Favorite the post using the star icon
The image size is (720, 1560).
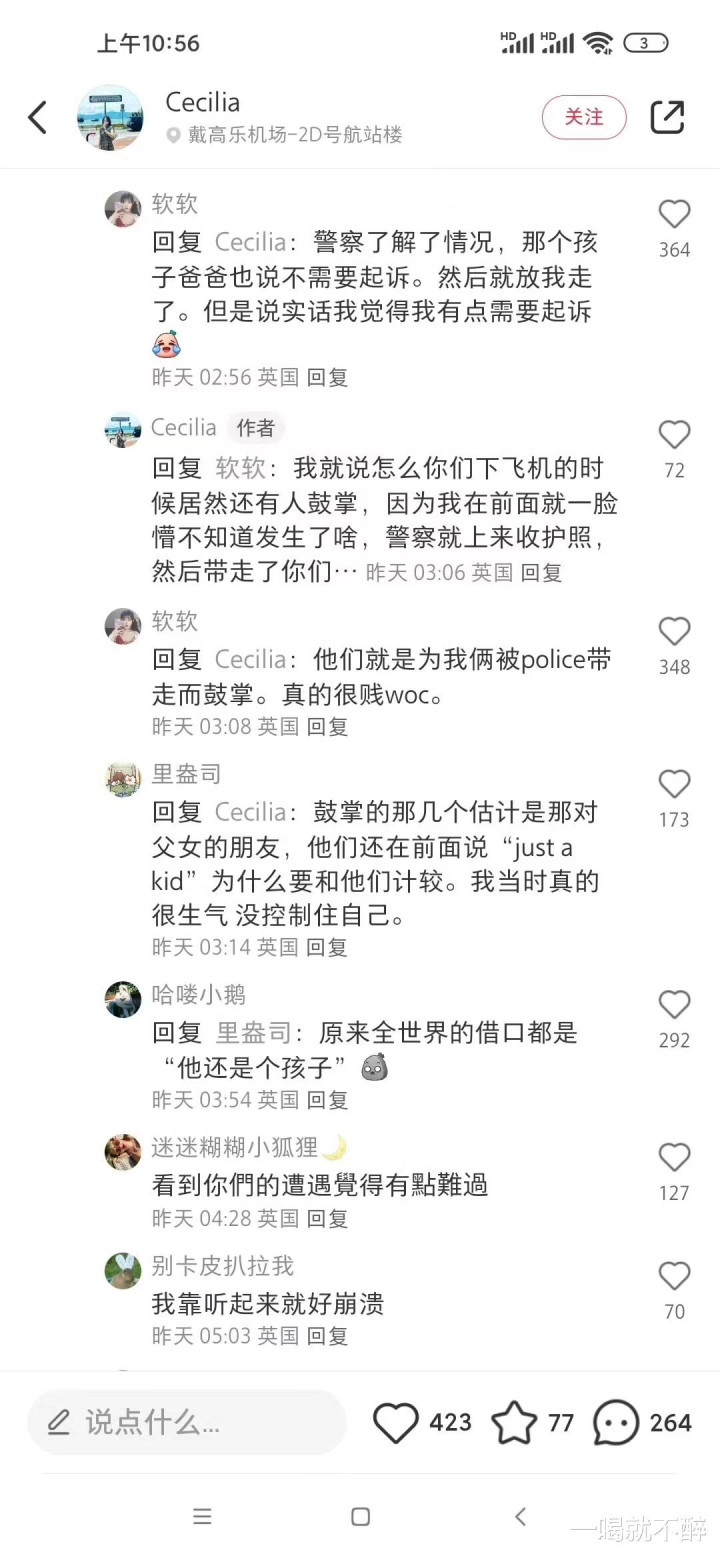click(x=514, y=1422)
